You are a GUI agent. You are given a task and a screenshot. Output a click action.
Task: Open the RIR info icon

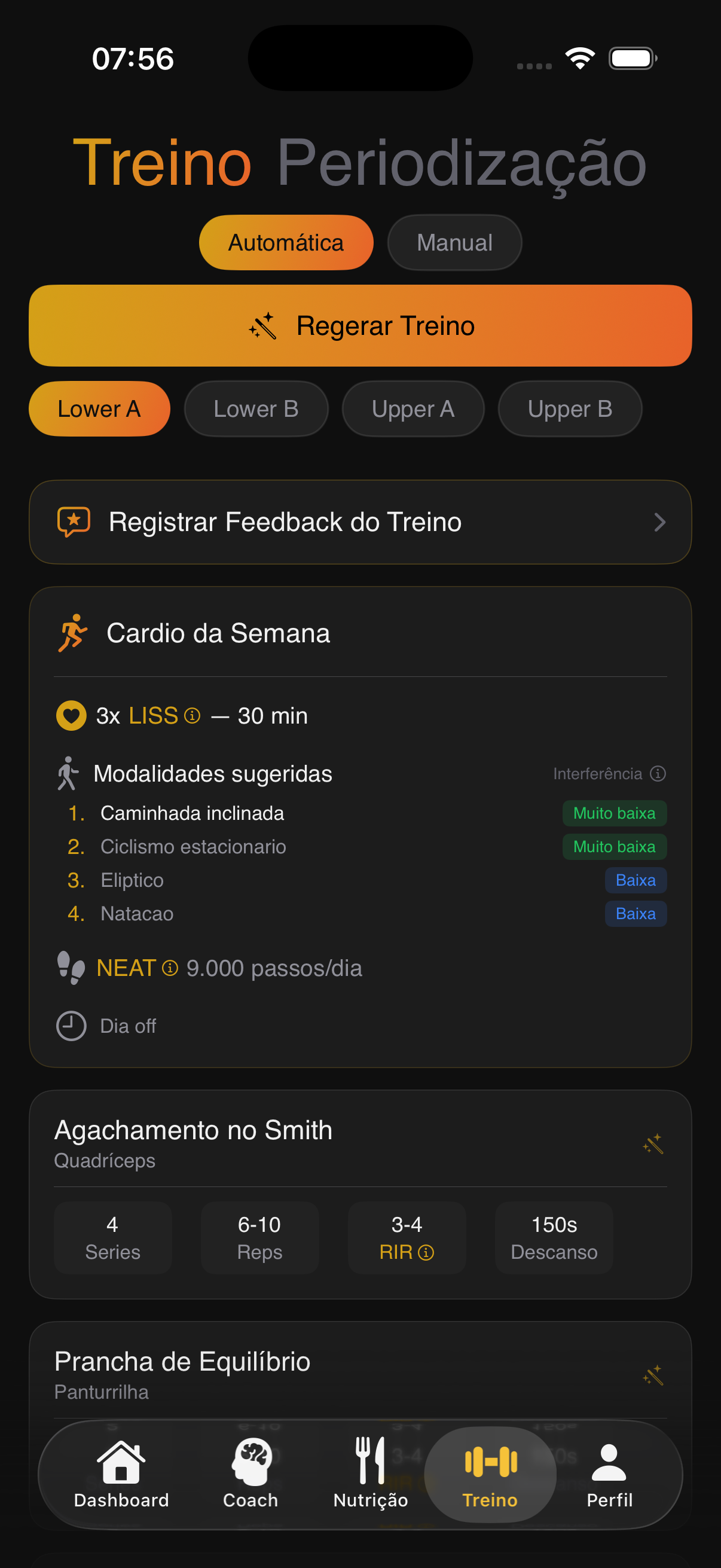[425, 1253]
